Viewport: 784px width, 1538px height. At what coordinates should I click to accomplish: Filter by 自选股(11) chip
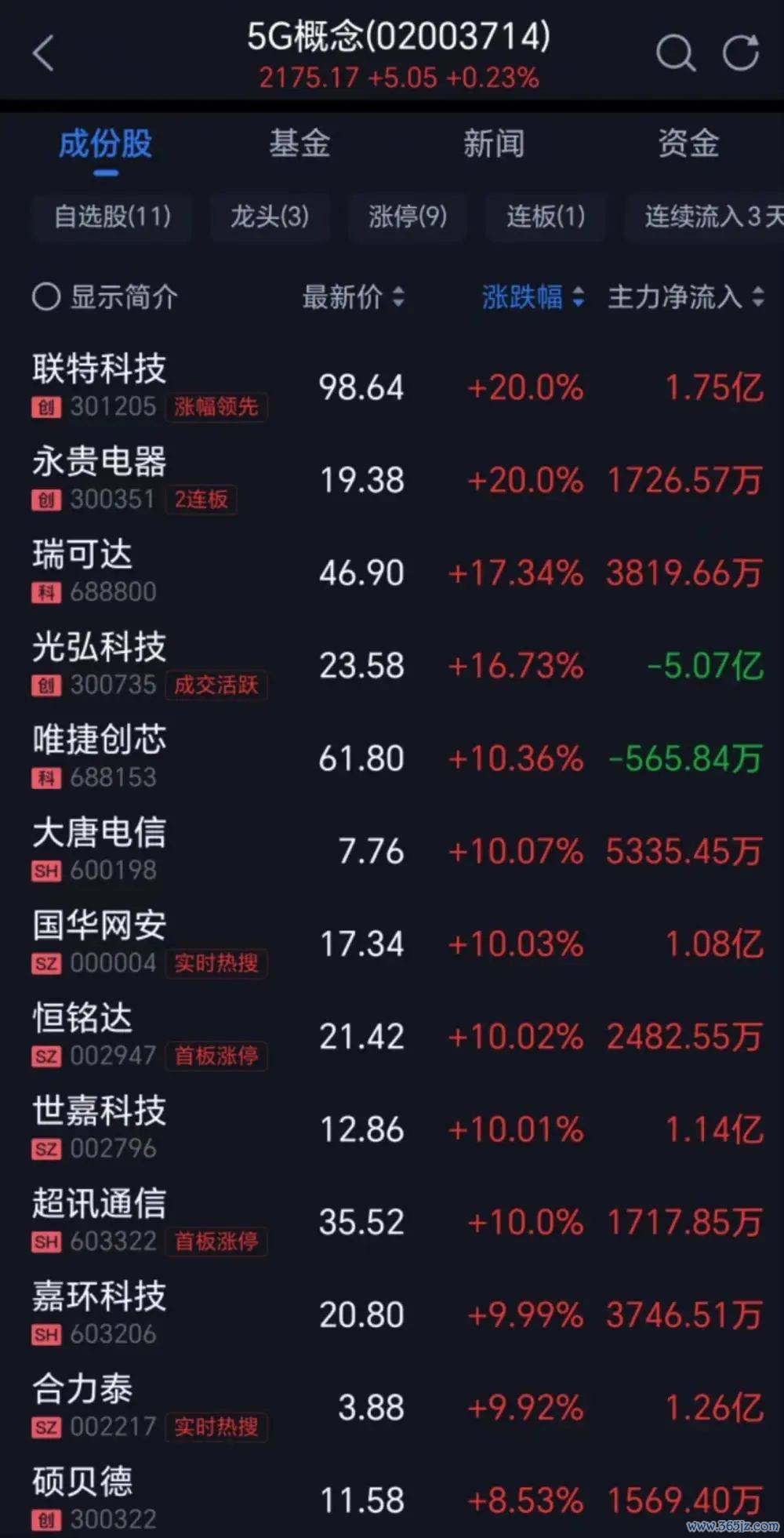pos(112,216)
